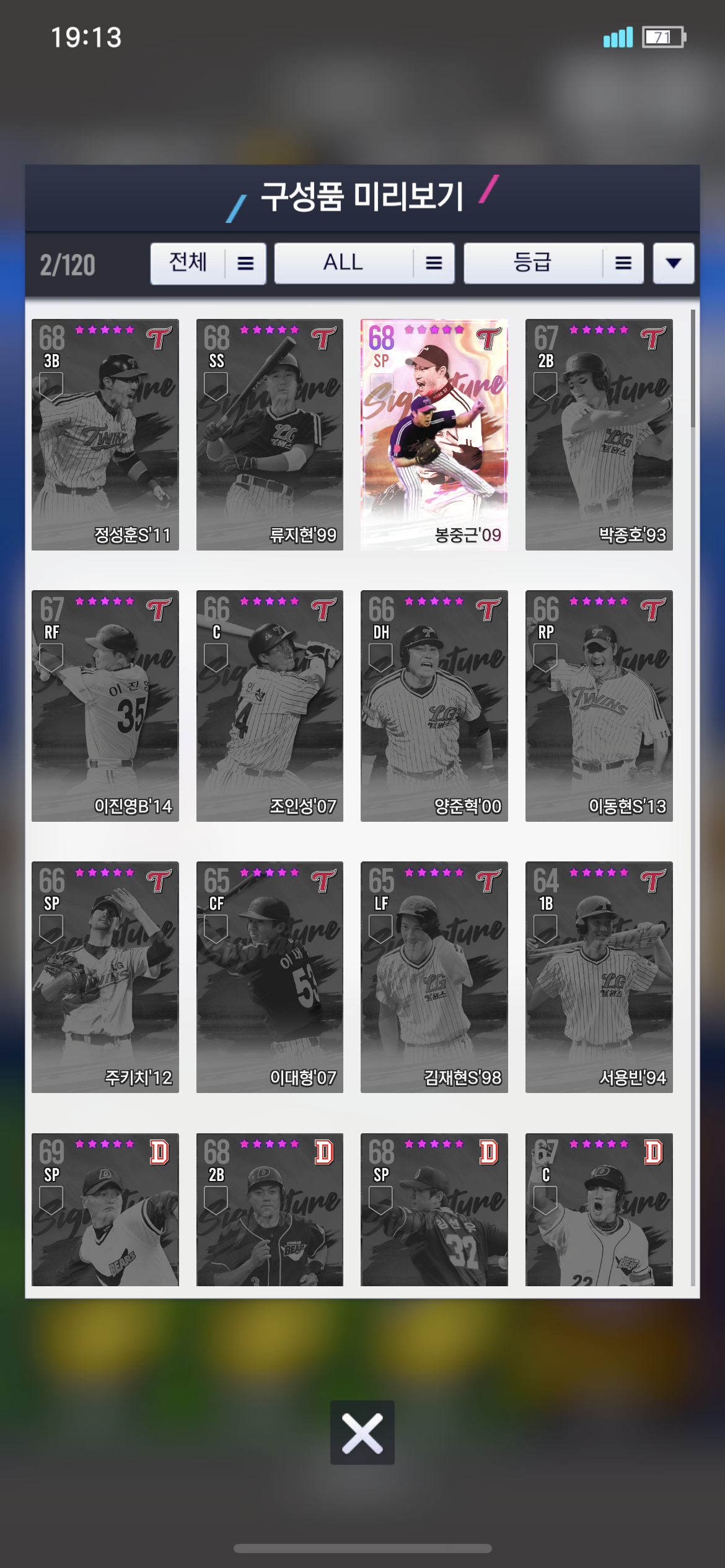
Task: Select the 봉중근'09 player card
Action: (434, 434)
